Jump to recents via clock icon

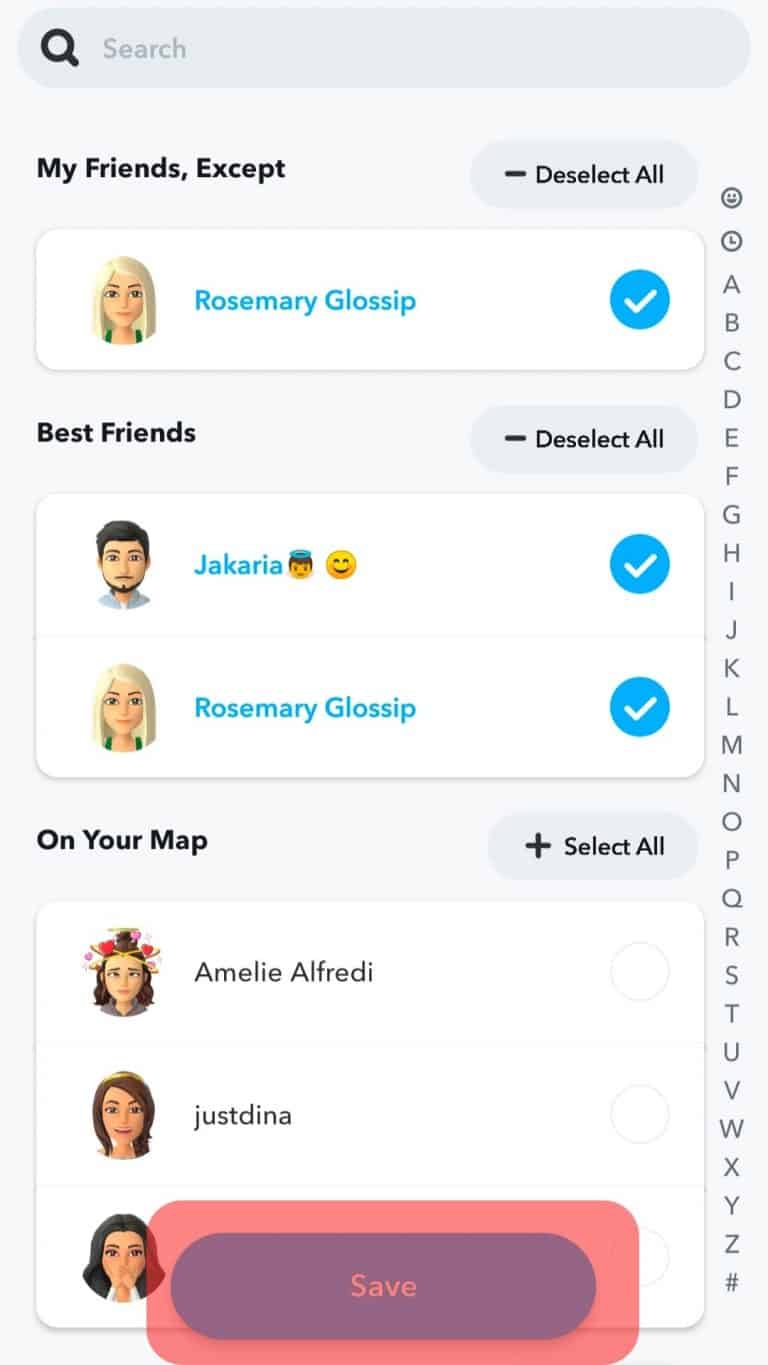[732, 241]
